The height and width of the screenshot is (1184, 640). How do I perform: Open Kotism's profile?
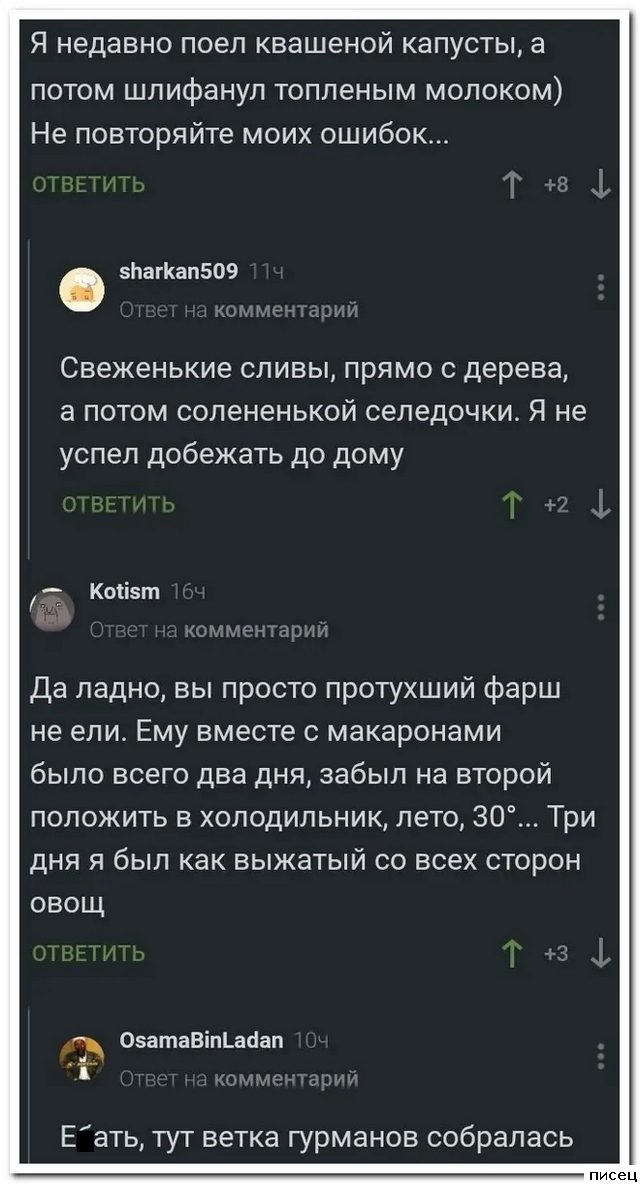click(123, 592)
